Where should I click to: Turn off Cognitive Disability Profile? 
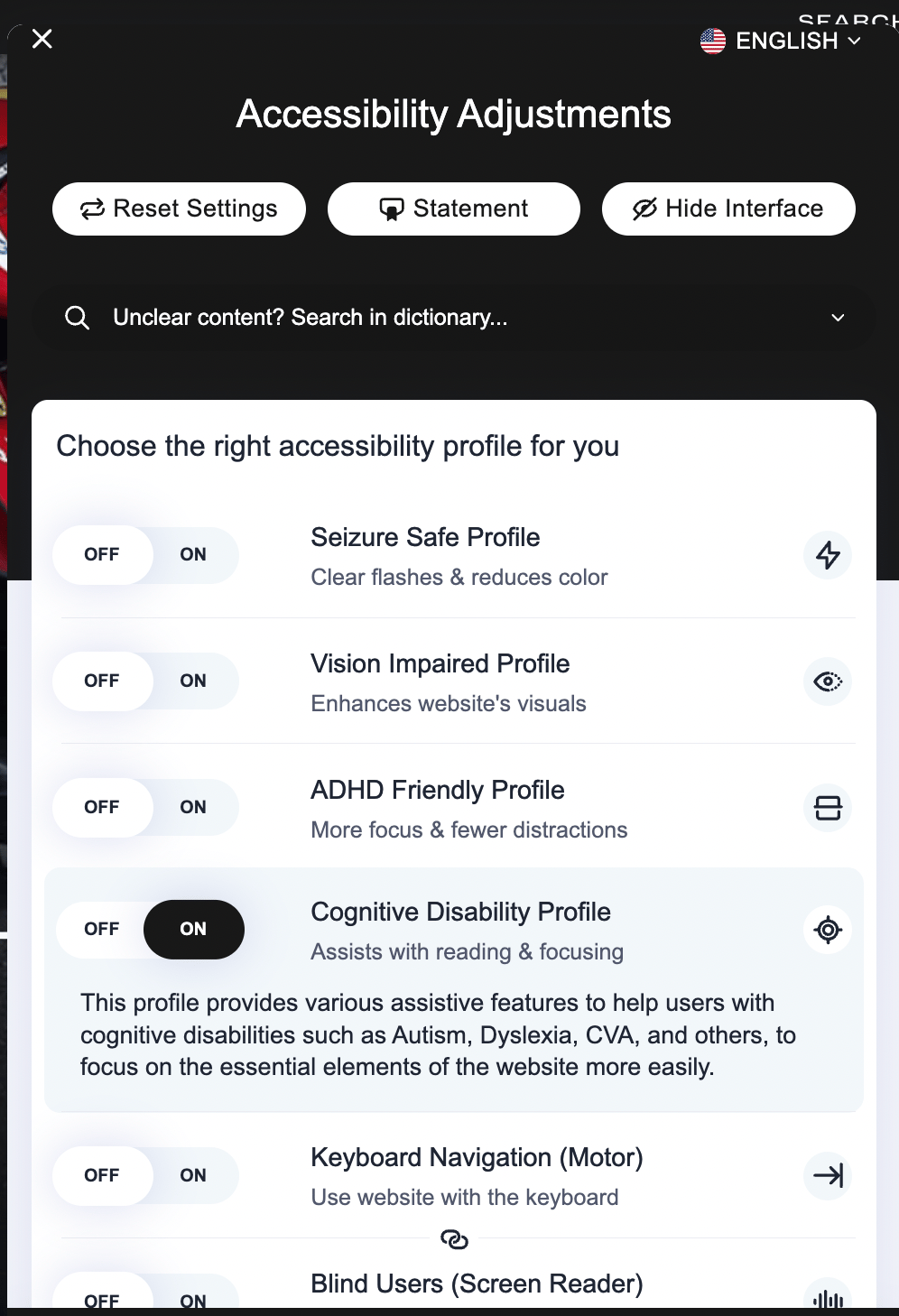(102, 929)
